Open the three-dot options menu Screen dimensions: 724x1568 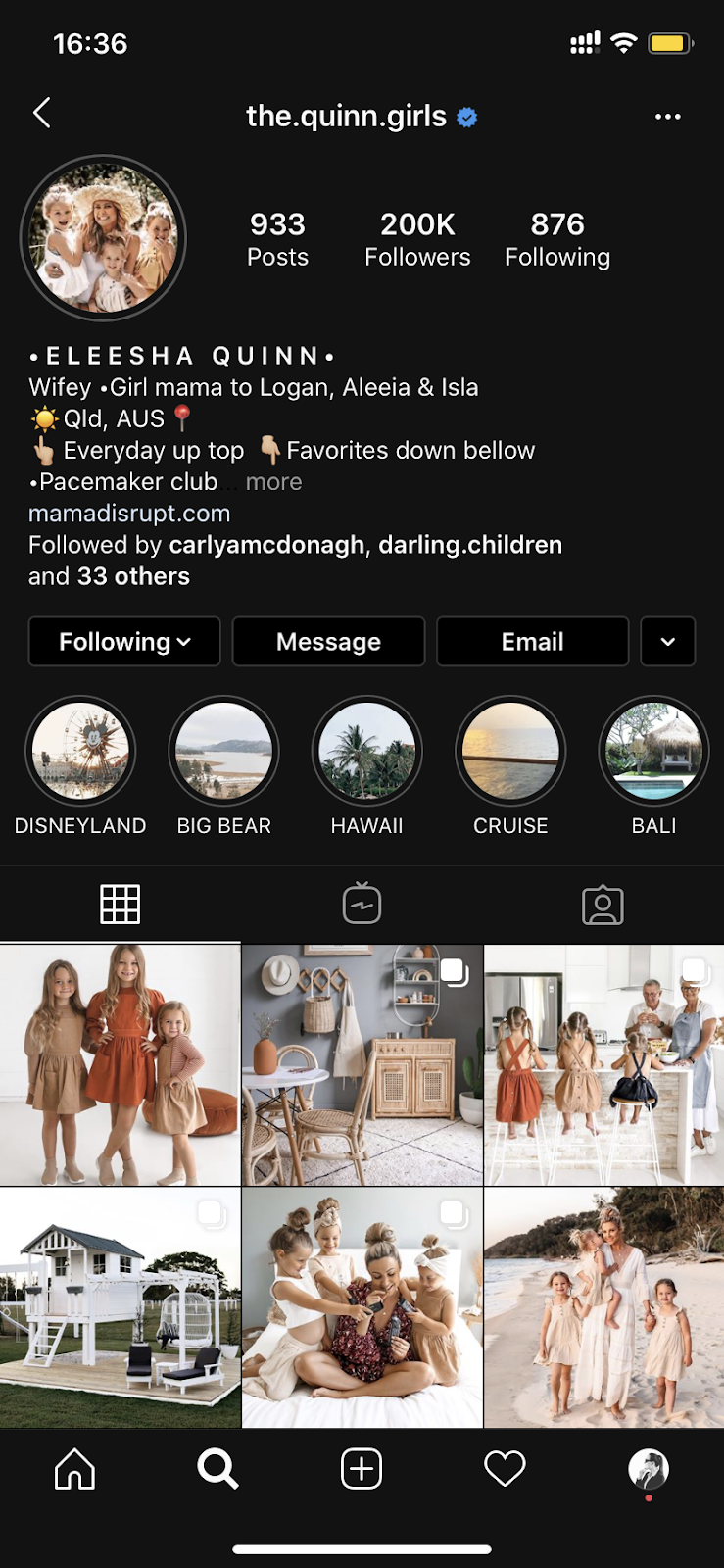click(x=667, y=117)
